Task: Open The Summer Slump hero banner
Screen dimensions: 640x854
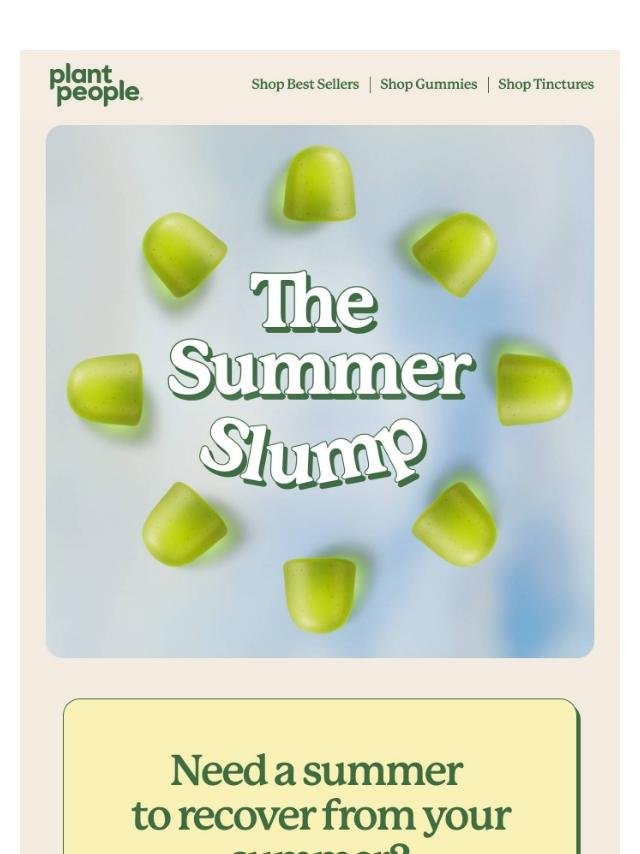Action: pyautogui.click(x=320, y=391)
